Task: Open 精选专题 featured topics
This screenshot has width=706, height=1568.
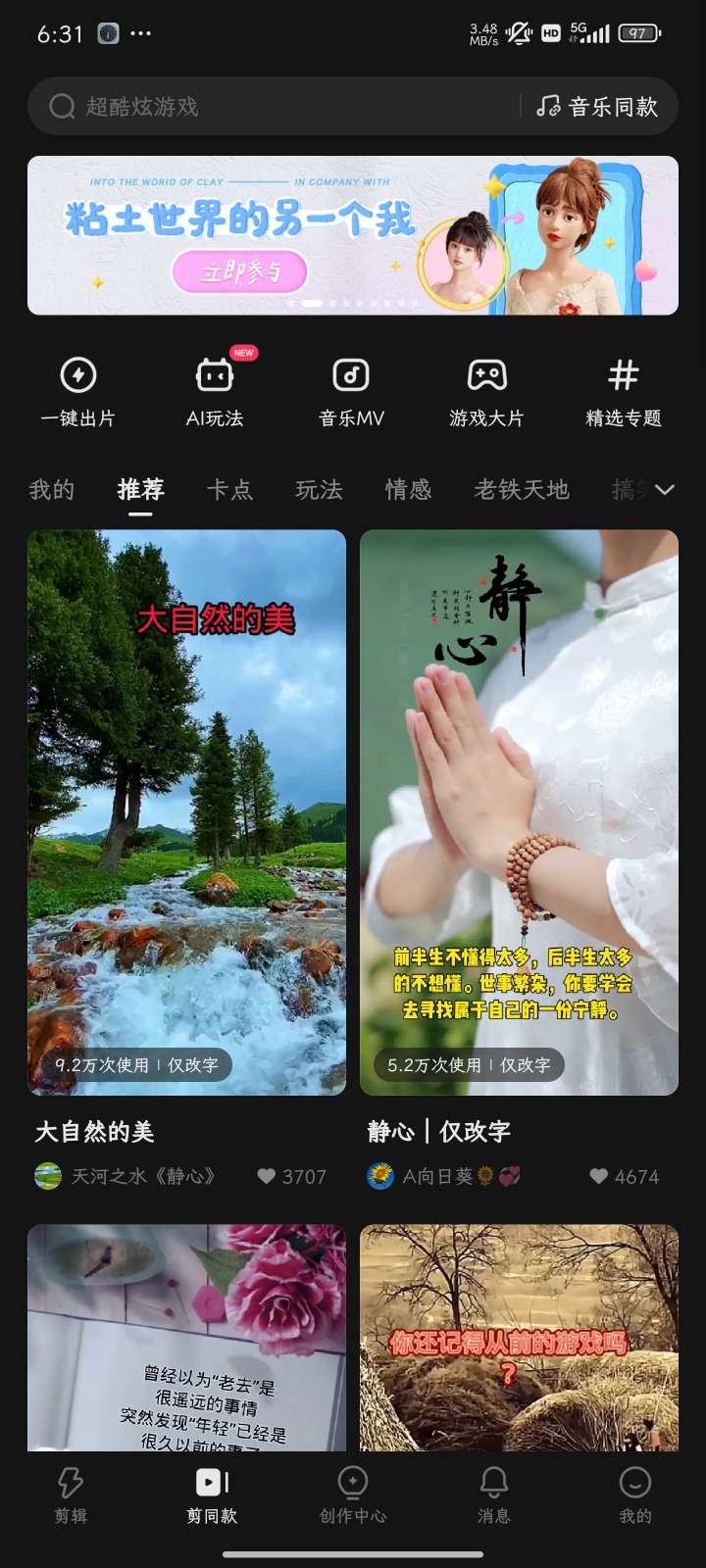Action: click(x=623, y=391)
